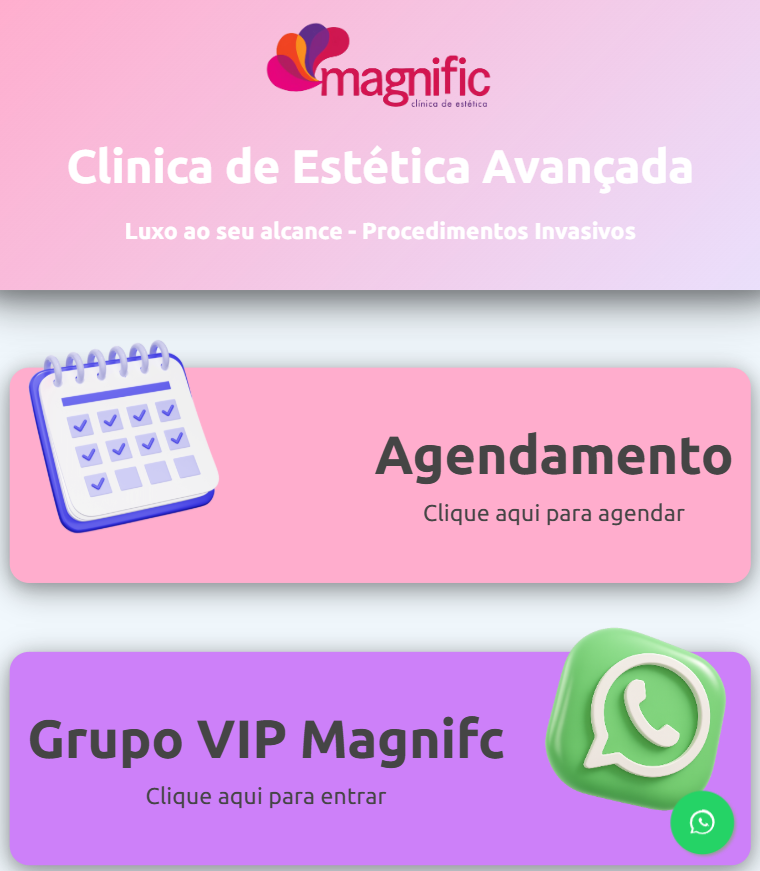Click the speech bubble of the floating WhatsApp badge
760x871 pixels.
(703, 821)
